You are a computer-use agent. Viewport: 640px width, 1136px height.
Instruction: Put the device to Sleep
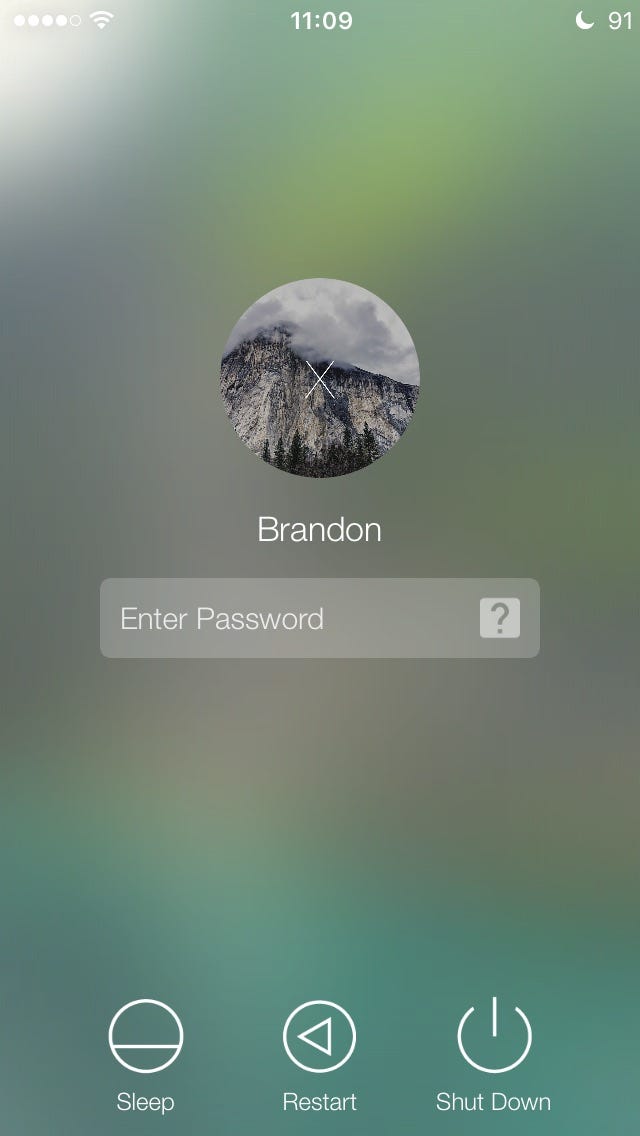pyautogui.click(x=146, y=1036)
